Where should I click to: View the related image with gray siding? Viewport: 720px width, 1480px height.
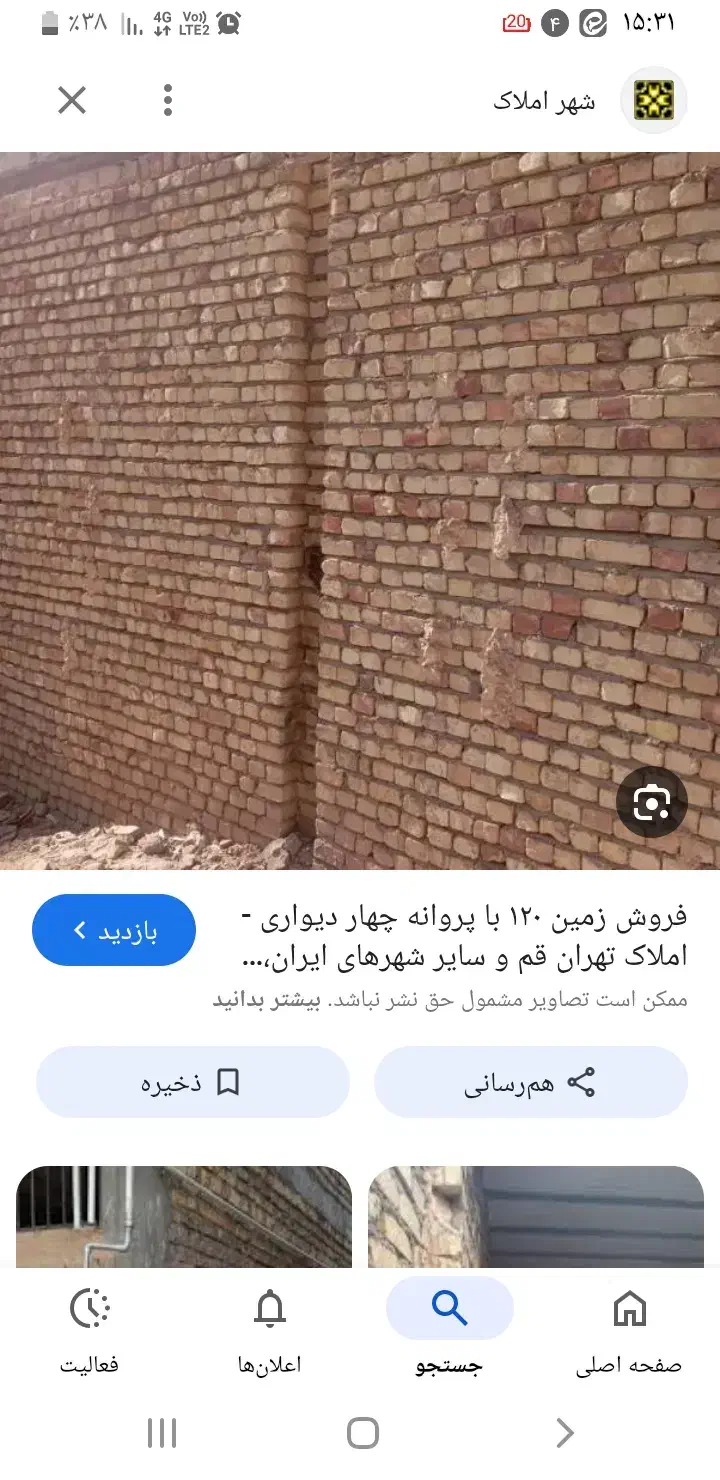(536, 1217)
